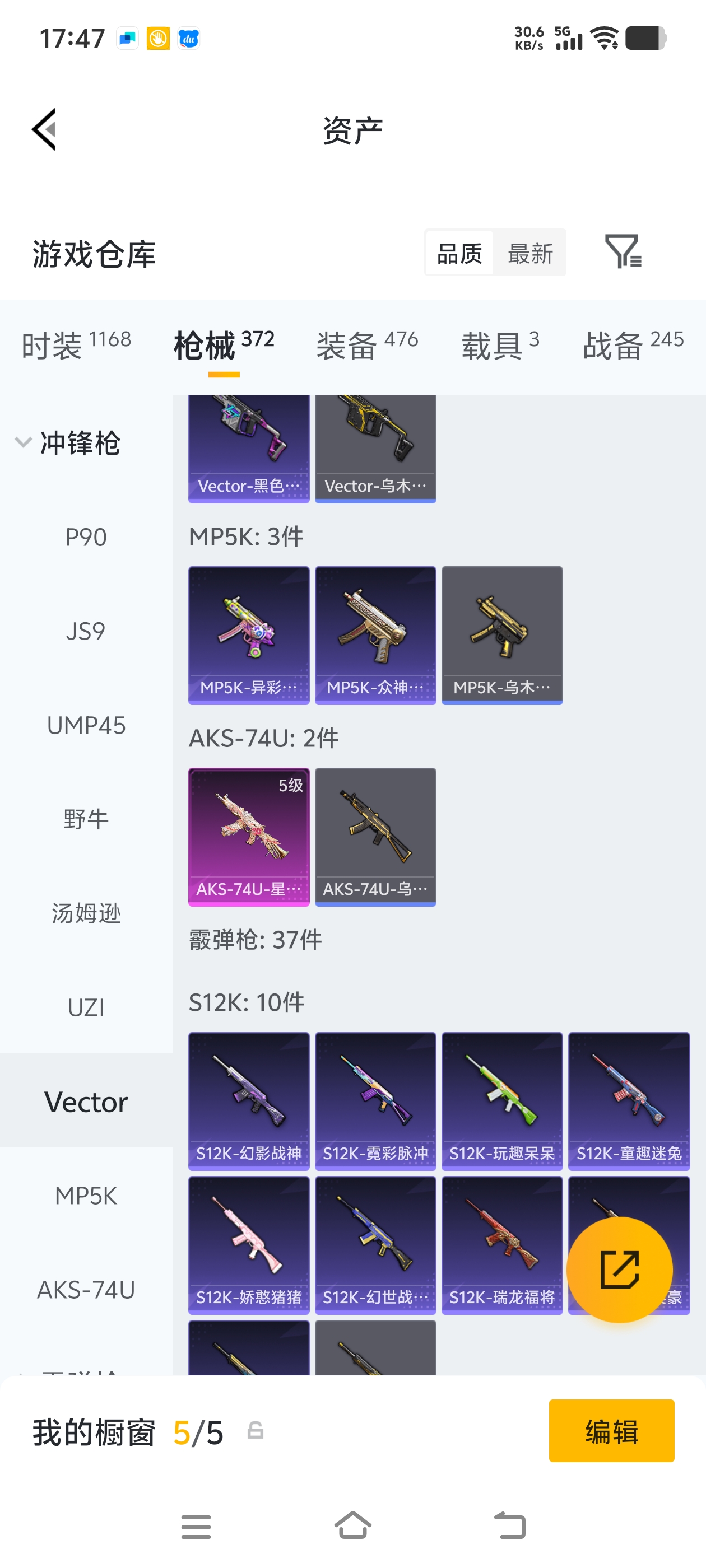706x1568 pixels.
Task: Tap the home icon in the bottom navigation
Action: [354, 1525]
